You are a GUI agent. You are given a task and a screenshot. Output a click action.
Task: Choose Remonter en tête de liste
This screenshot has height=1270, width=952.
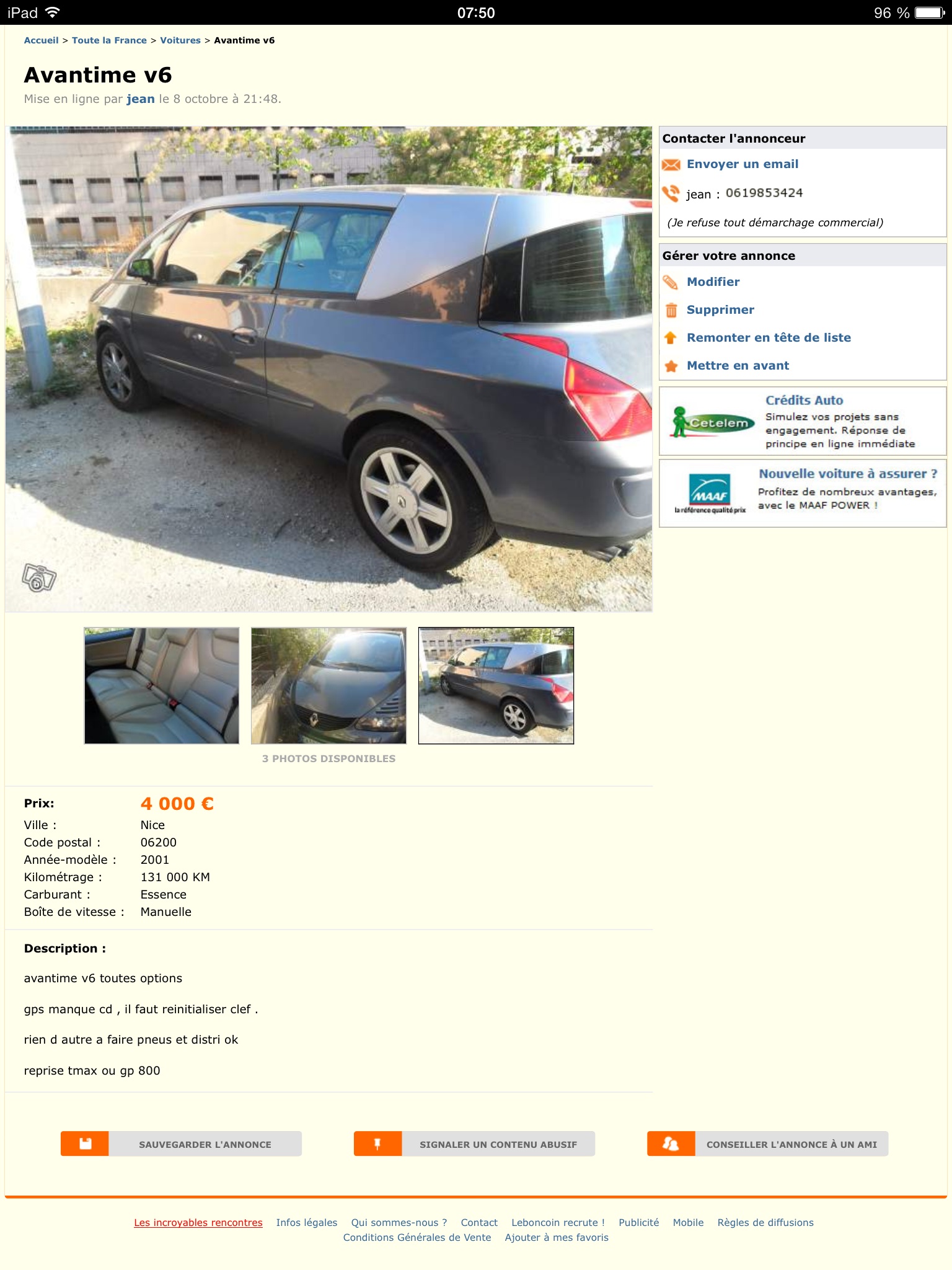click(768, 338)
